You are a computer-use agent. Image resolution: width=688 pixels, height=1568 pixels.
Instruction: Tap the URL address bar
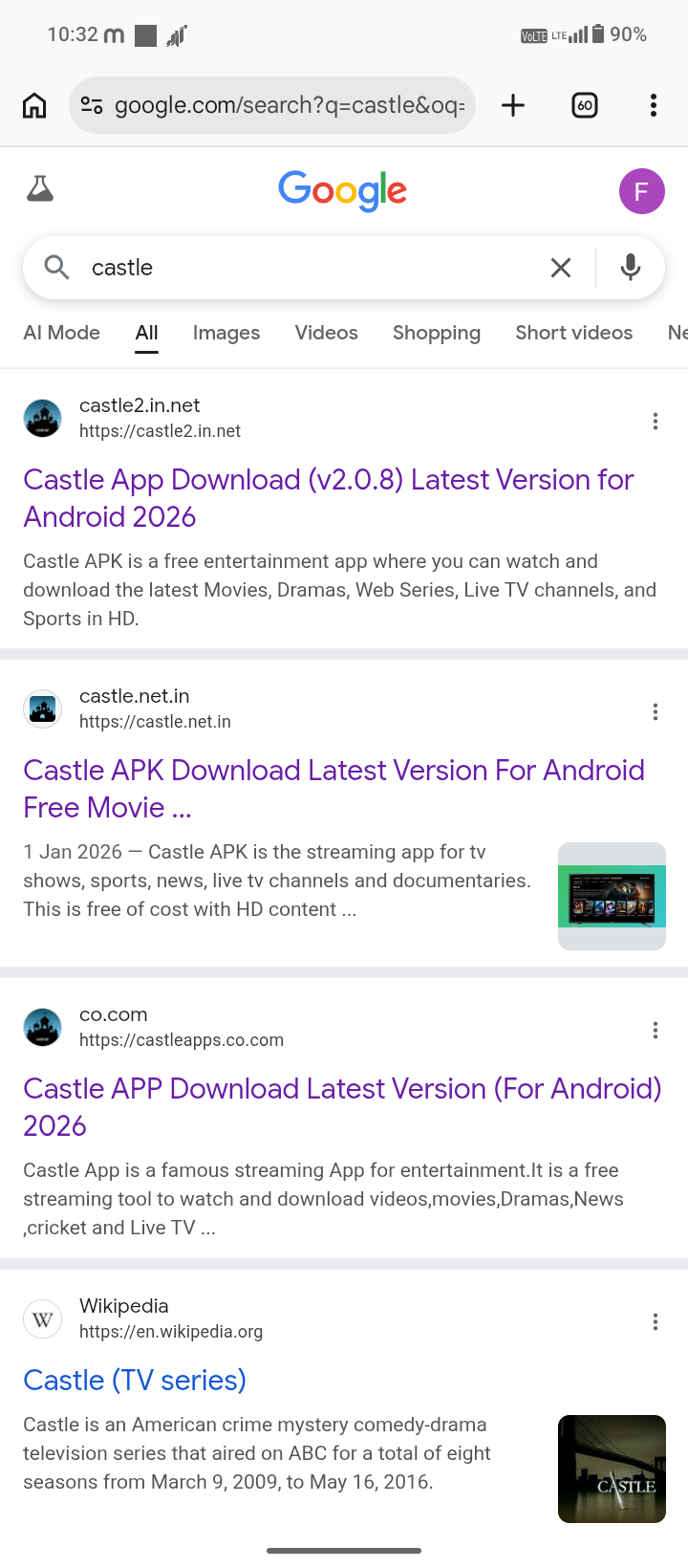(287, 105)
